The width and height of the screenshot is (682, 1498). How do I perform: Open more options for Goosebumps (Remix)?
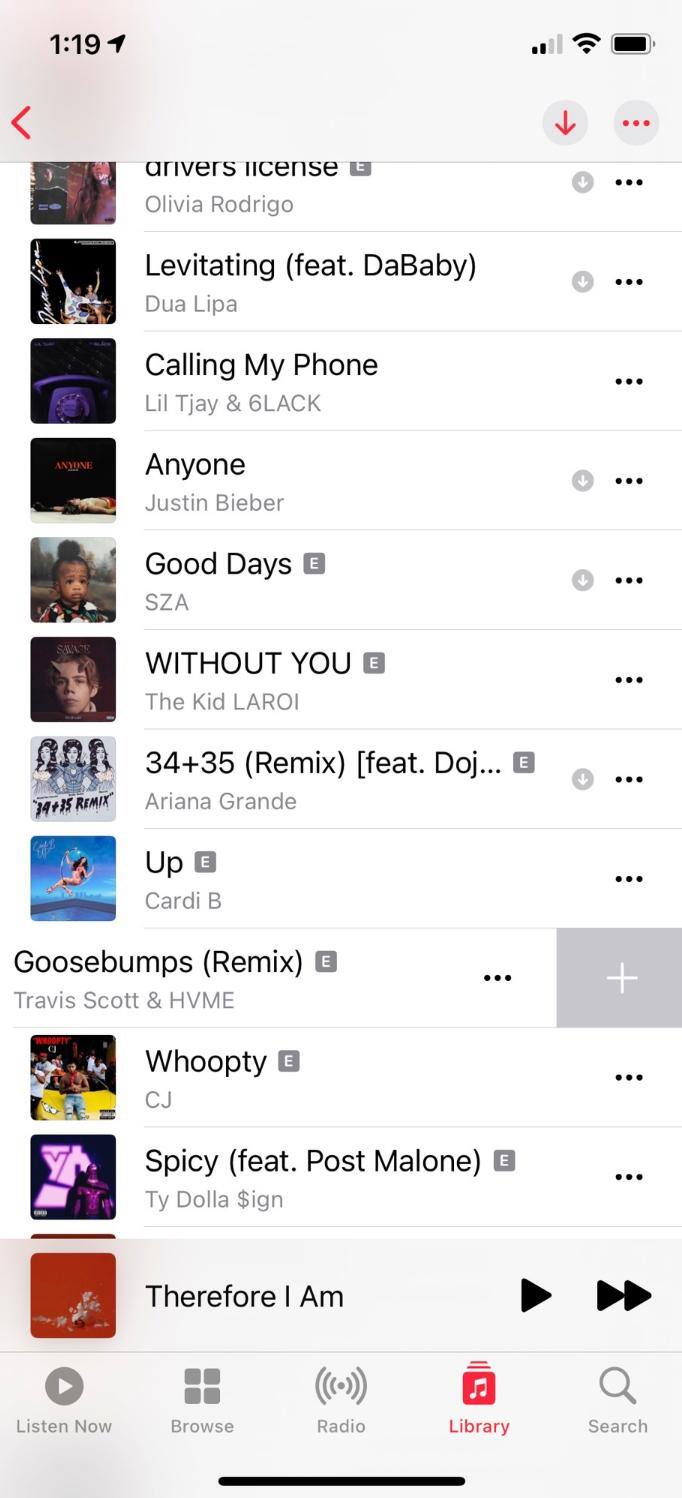tap(497, 978)
